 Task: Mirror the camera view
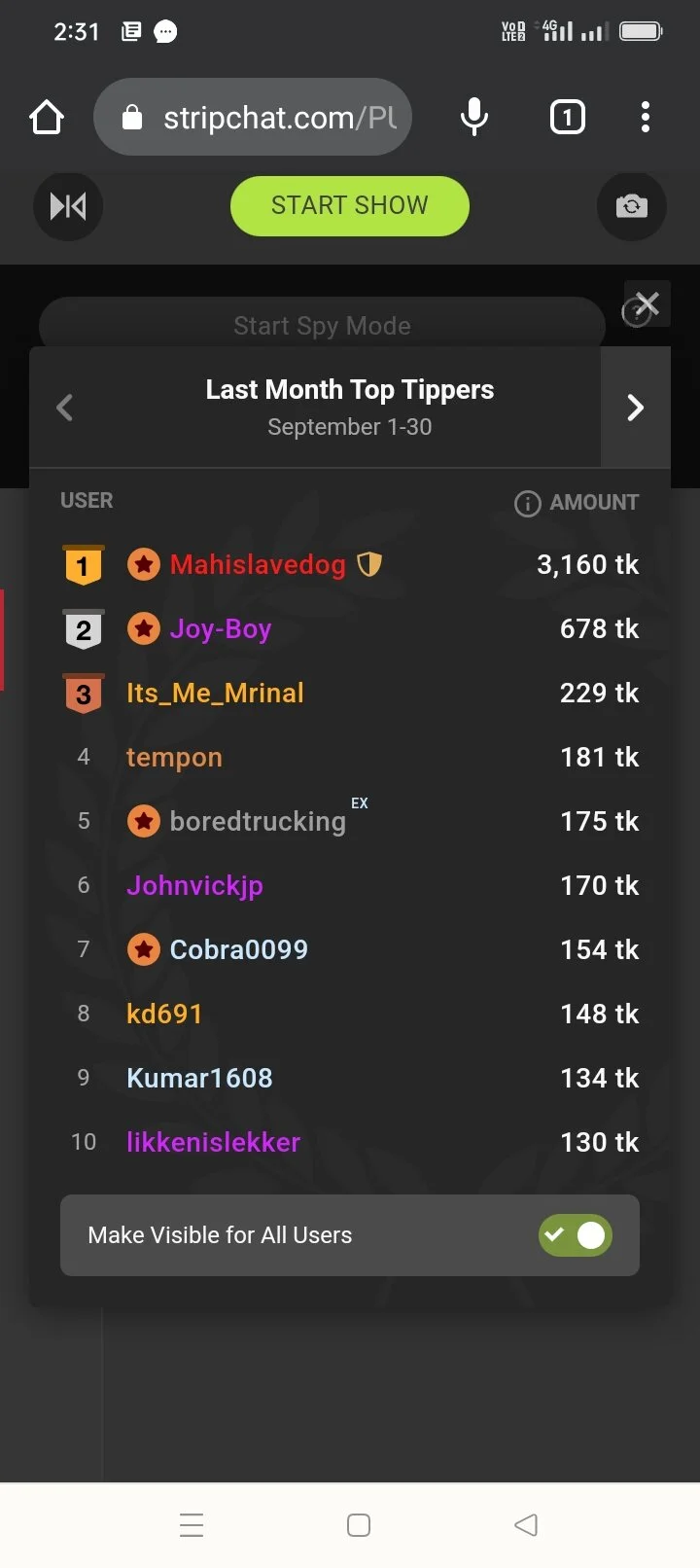[68, 206]
